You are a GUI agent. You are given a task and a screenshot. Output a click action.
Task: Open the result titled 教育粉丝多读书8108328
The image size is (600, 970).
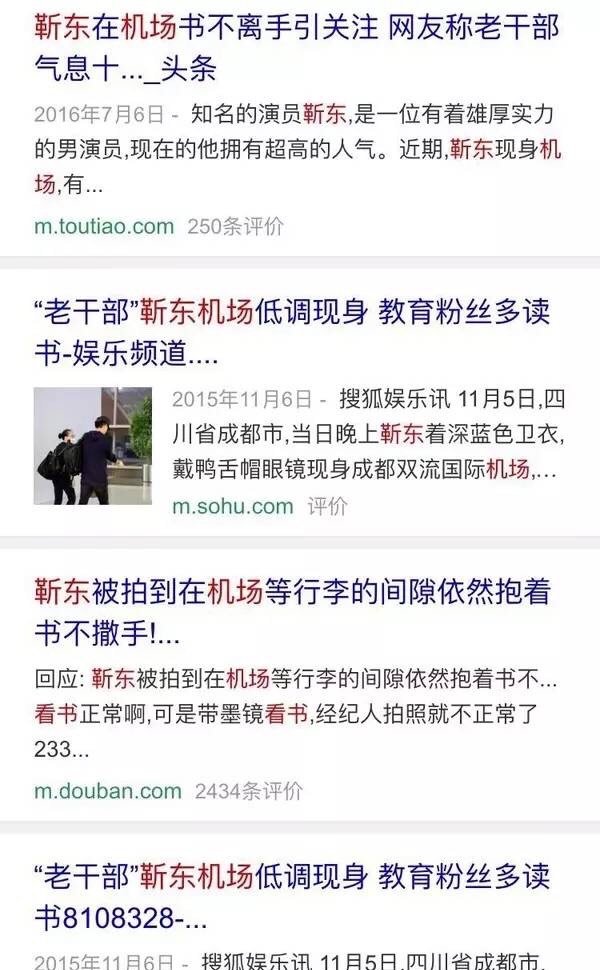[x=293, y=897]
